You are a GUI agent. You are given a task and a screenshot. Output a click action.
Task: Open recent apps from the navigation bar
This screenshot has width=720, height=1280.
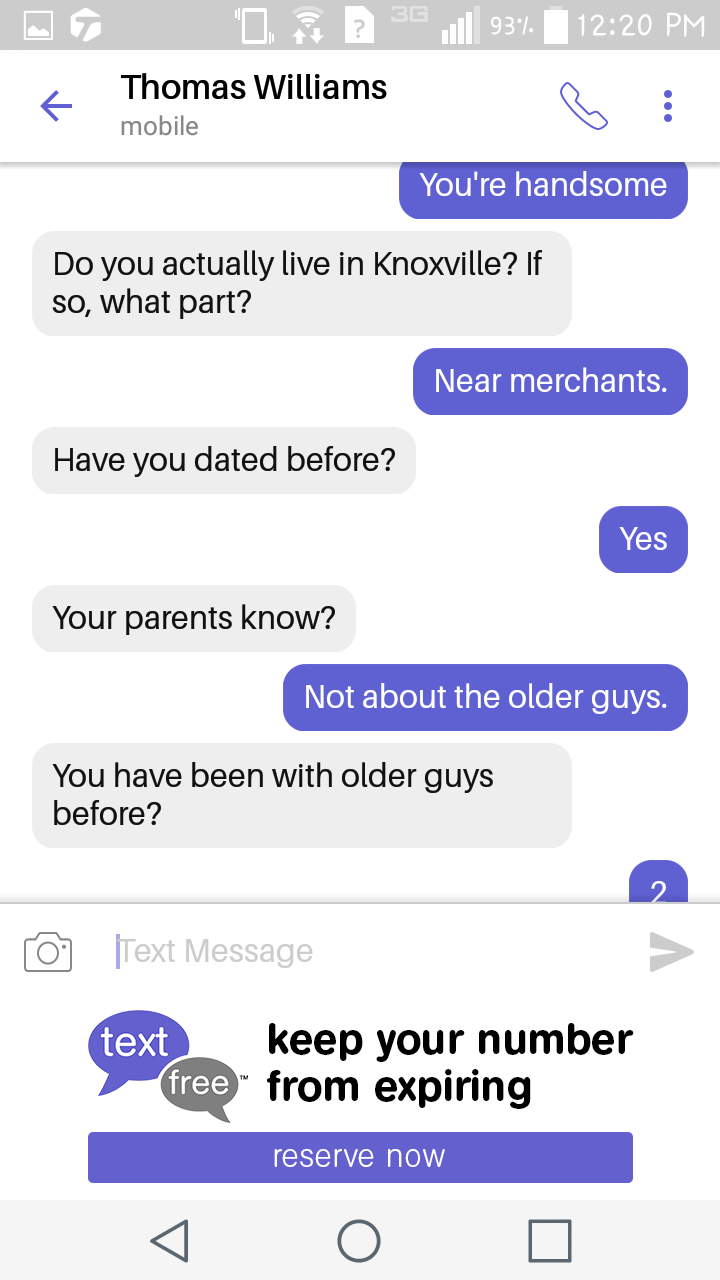coord(550,1241)
